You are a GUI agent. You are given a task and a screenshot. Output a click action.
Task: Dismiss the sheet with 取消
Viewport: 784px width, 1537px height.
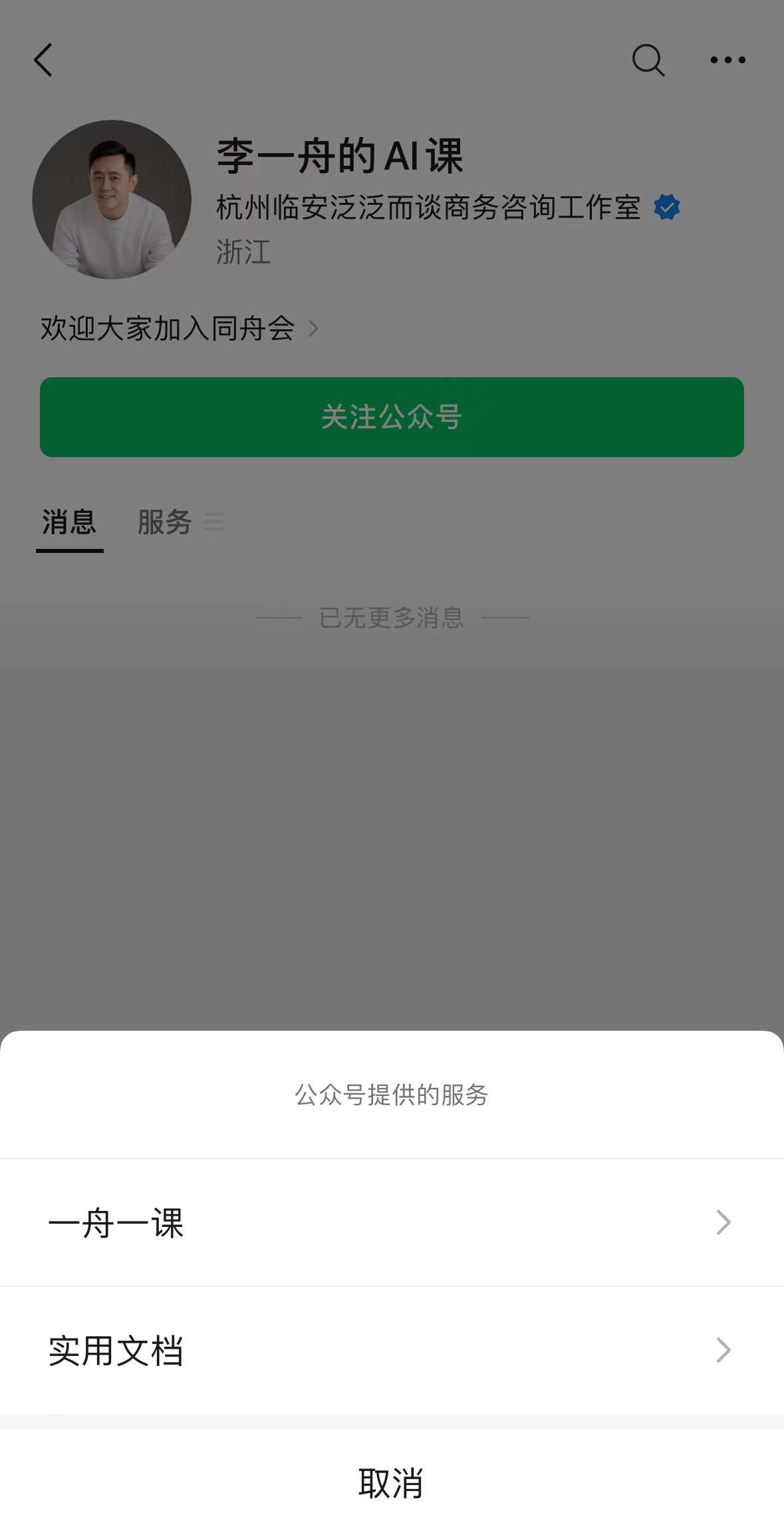[391, 1483]
